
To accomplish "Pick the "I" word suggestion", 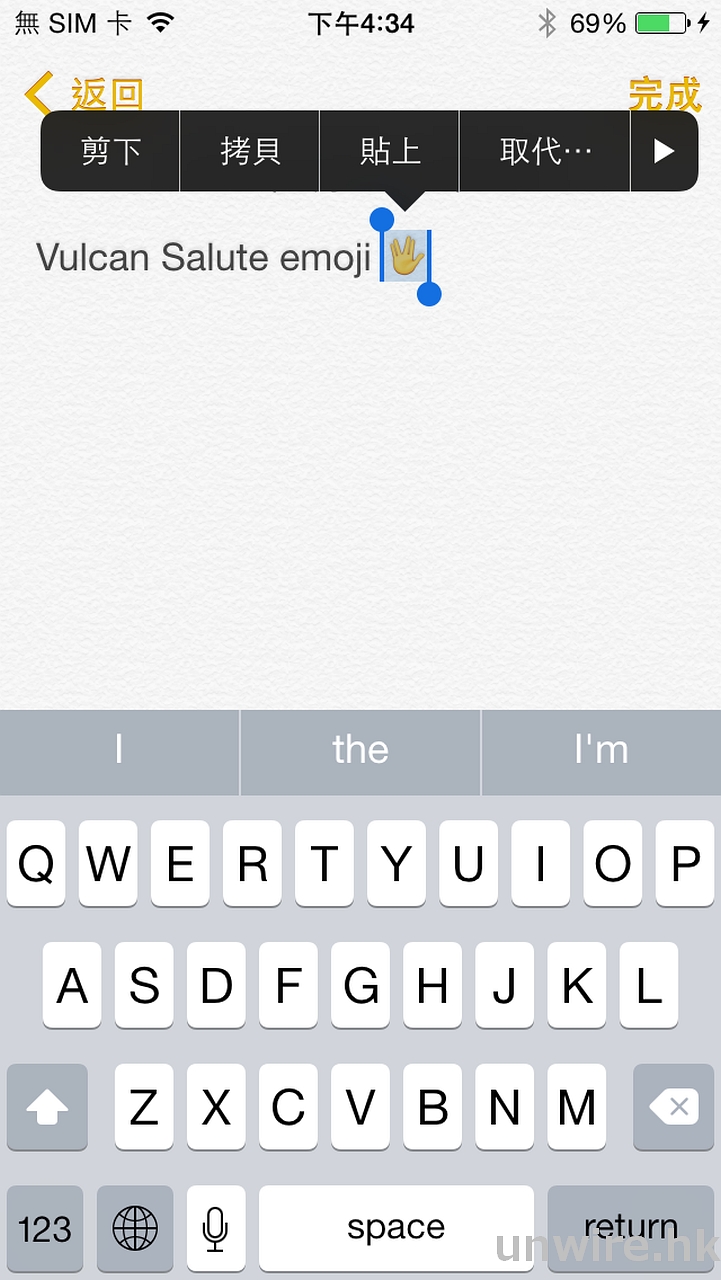I will click(119, 751).
